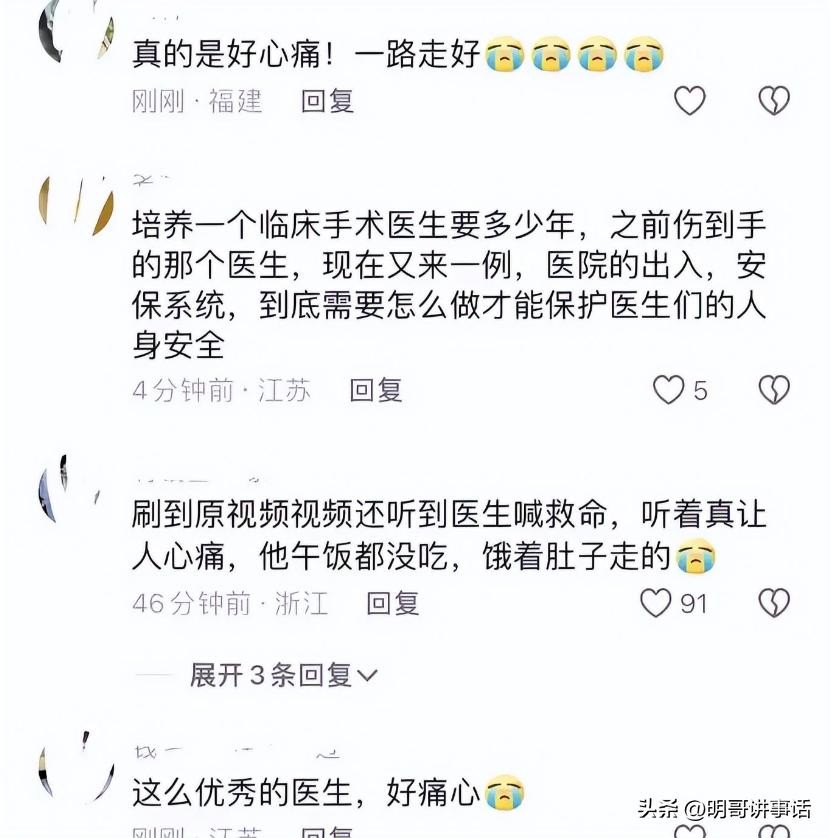
Task: Like the Jiangsu comment about 安保系统
Action: tap(669, 390)
